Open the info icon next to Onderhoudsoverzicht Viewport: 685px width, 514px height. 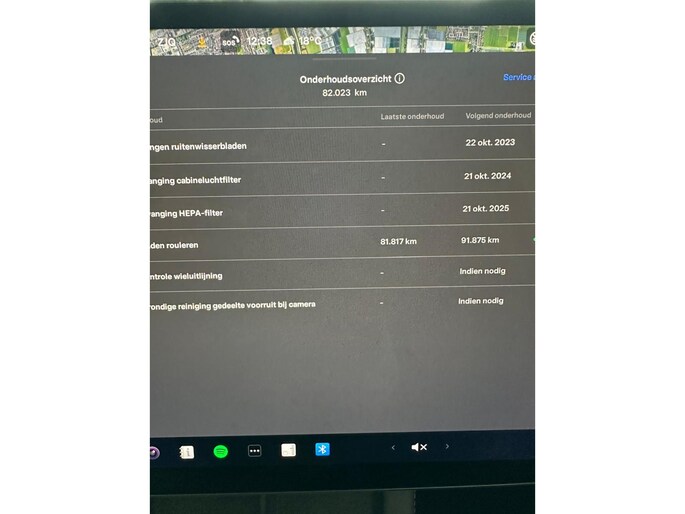[400, 78]
